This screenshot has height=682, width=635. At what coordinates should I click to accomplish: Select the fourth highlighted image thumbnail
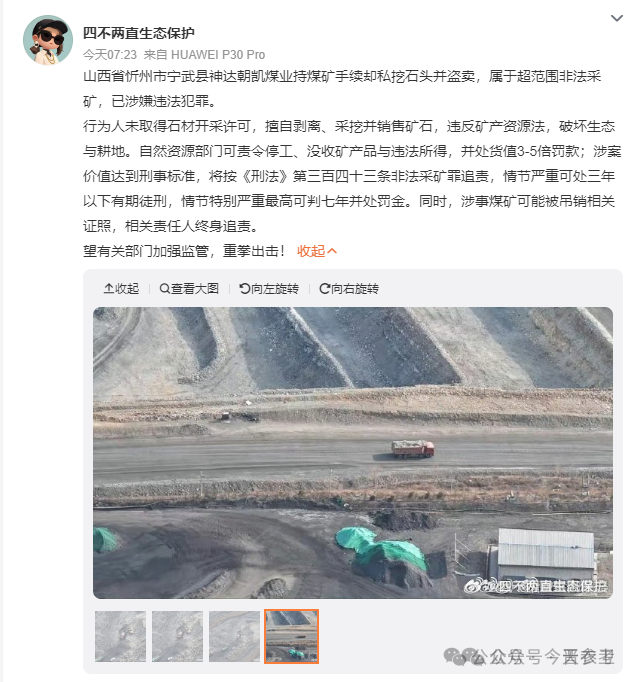[x=291, y=636]
